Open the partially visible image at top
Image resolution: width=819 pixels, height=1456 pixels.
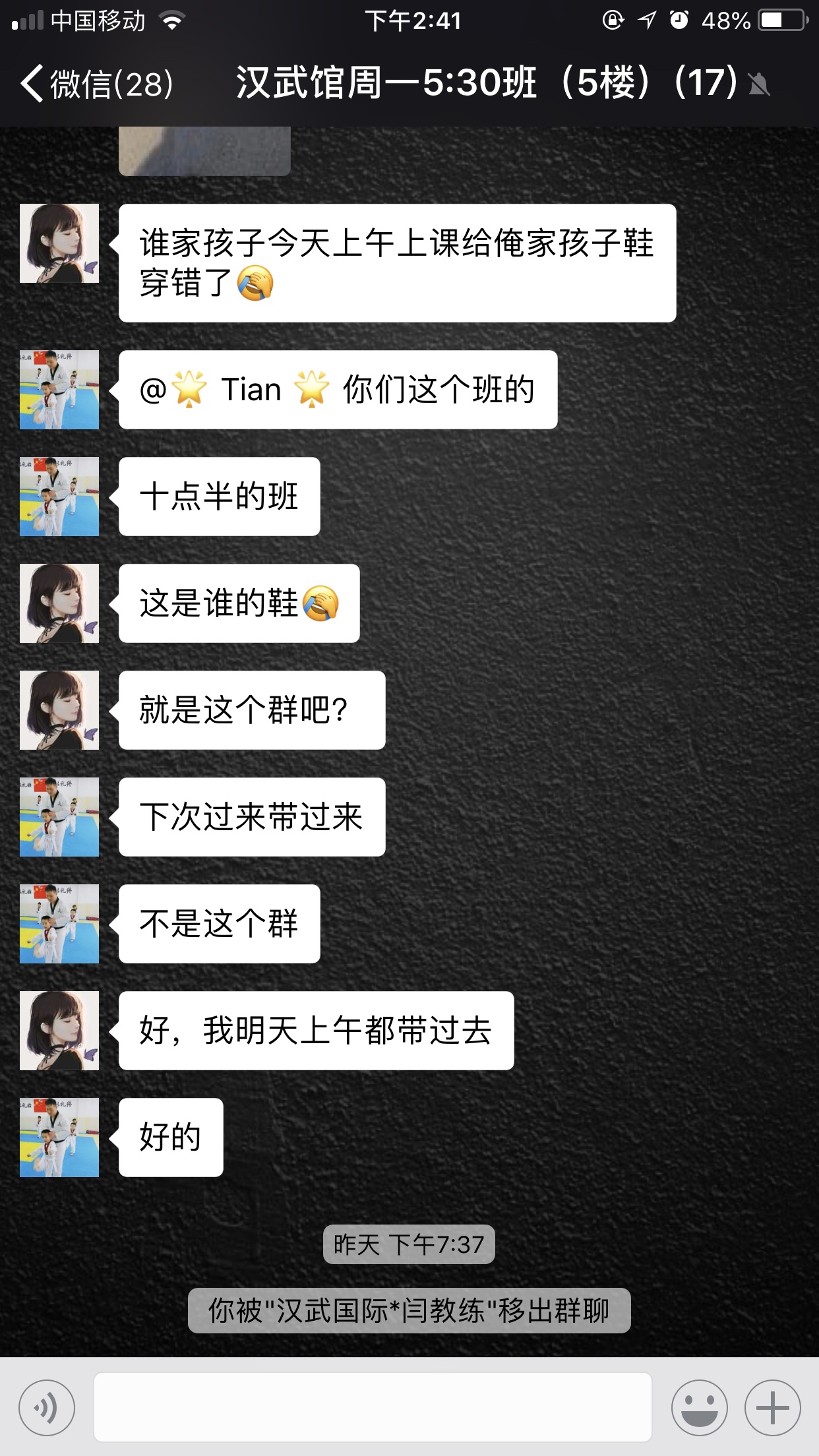(x=204, y=152)
